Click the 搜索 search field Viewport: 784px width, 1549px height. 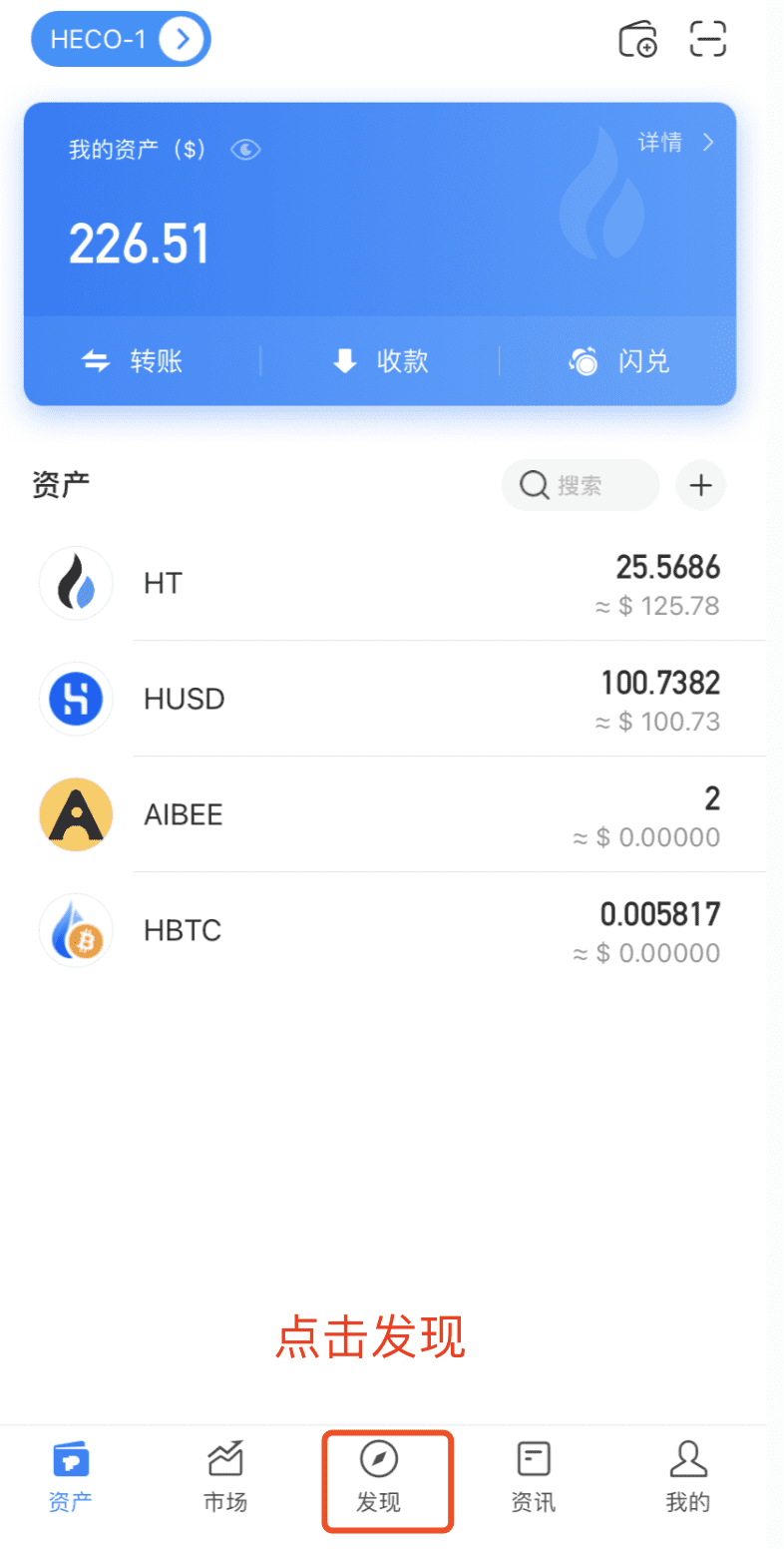pyautogui.click(x=580, y=485)
